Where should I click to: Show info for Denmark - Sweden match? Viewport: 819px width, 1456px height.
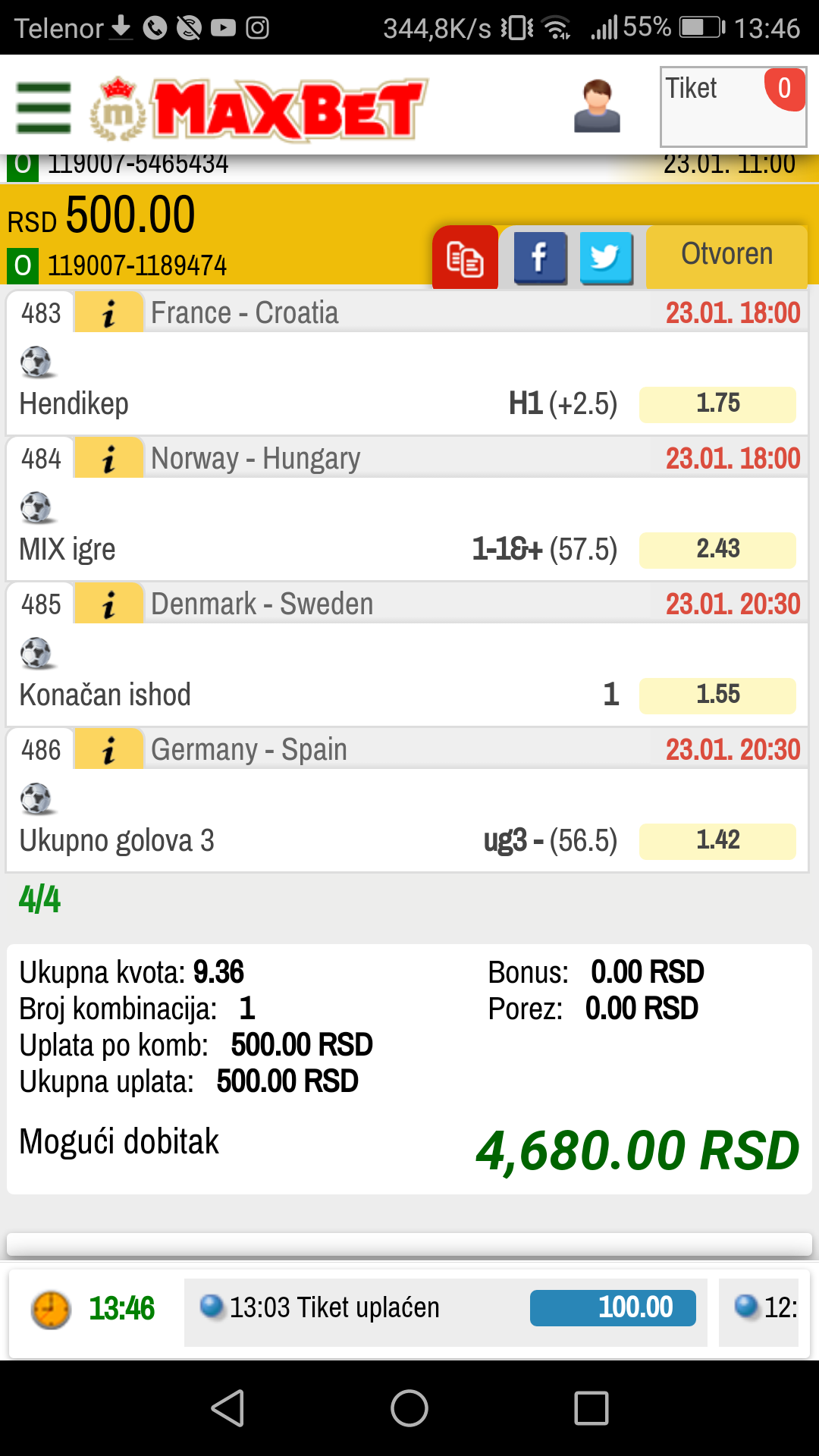(109, 604)
